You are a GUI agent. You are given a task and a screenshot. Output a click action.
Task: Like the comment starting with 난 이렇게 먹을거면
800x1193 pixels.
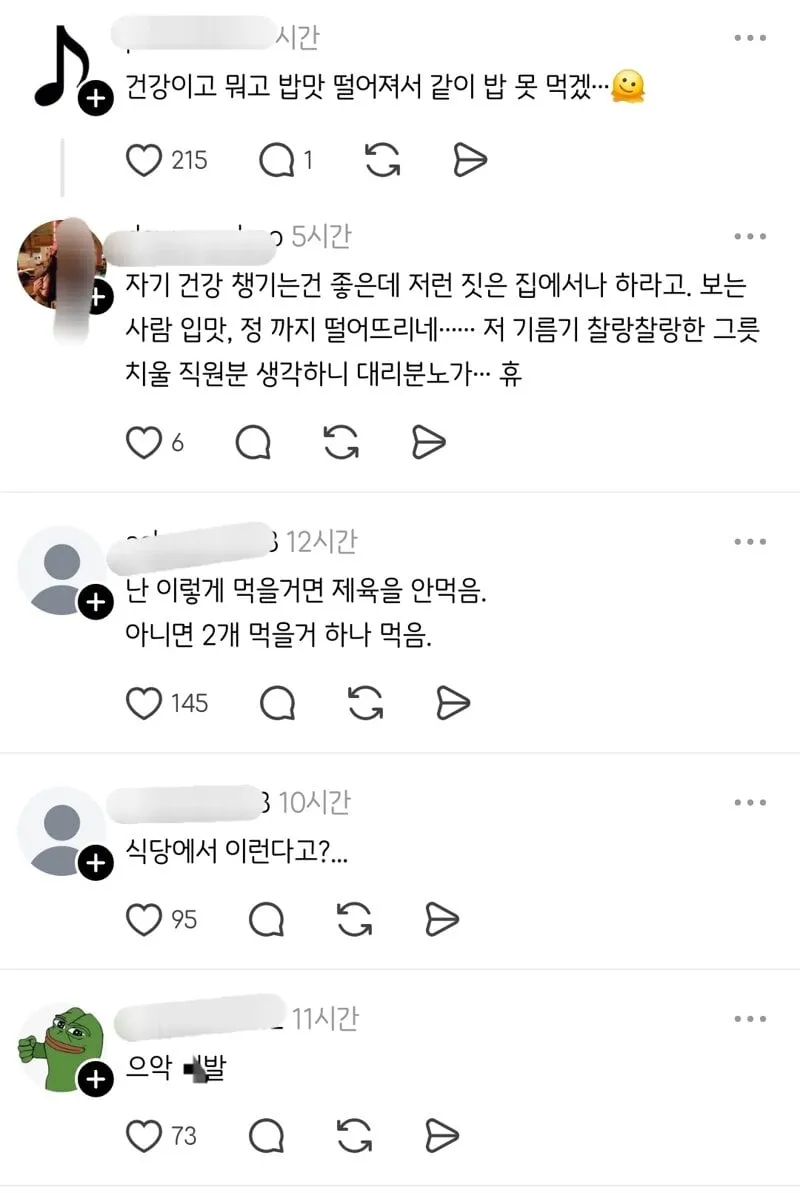click(145, 703)
